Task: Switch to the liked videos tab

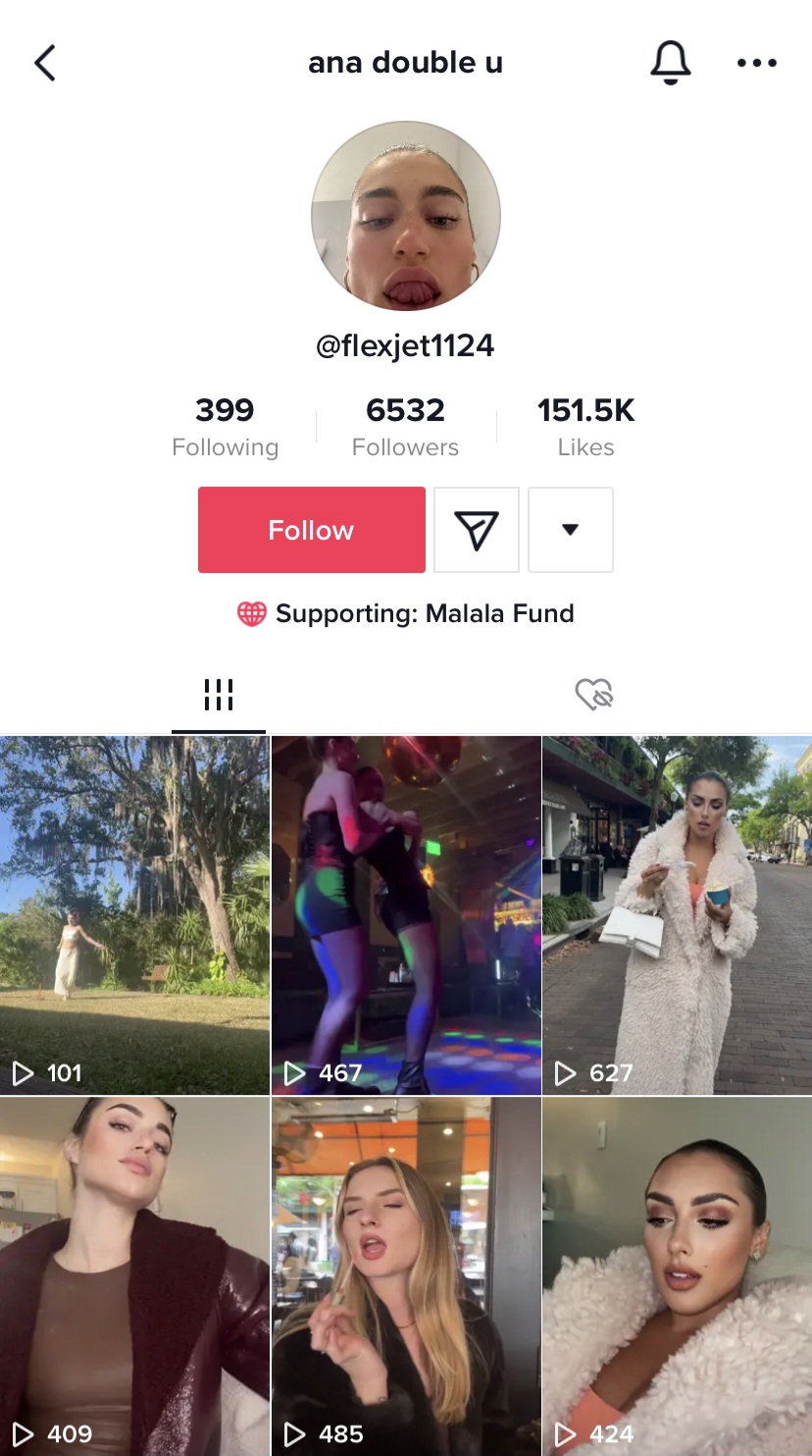Action: pos(593,695)
